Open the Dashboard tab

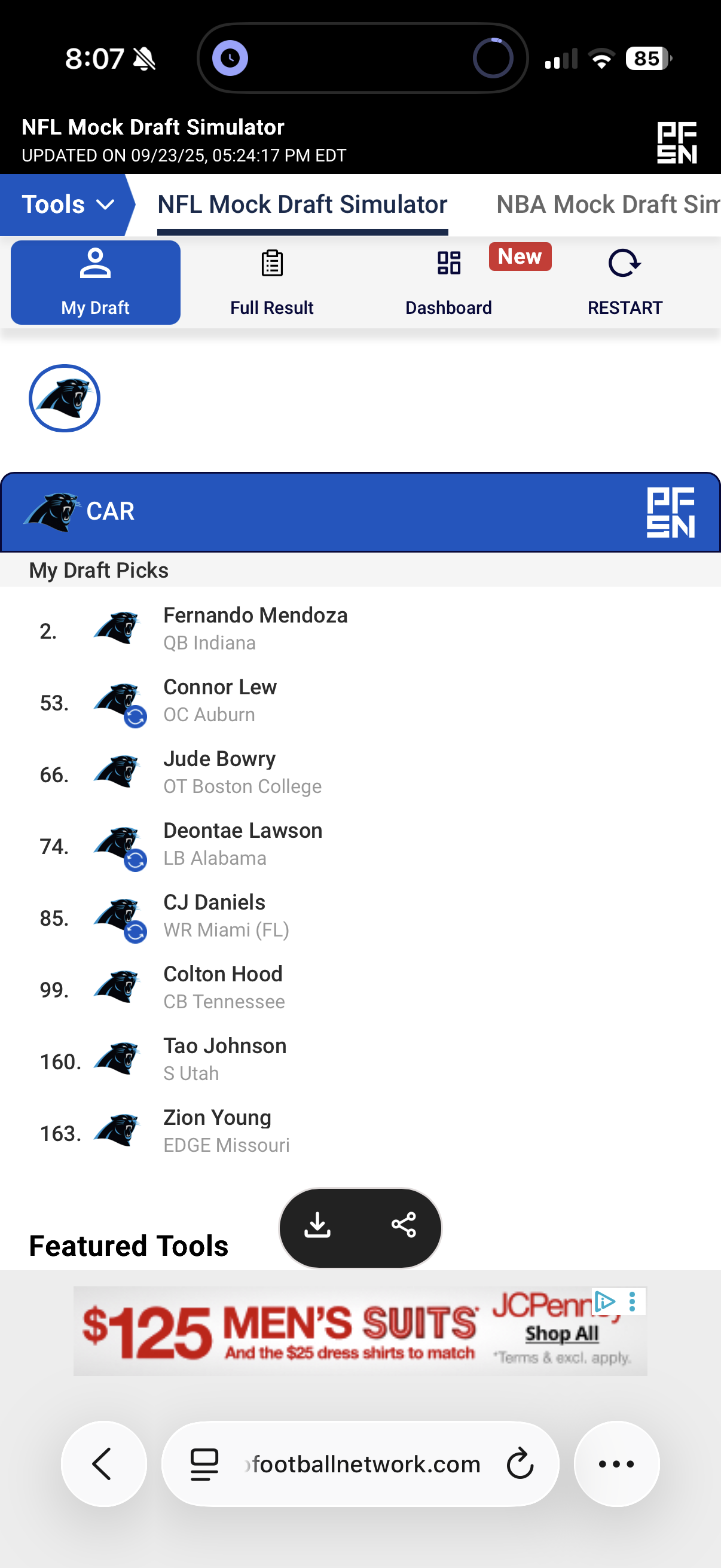pyautogui.click(x=448, y=282)
